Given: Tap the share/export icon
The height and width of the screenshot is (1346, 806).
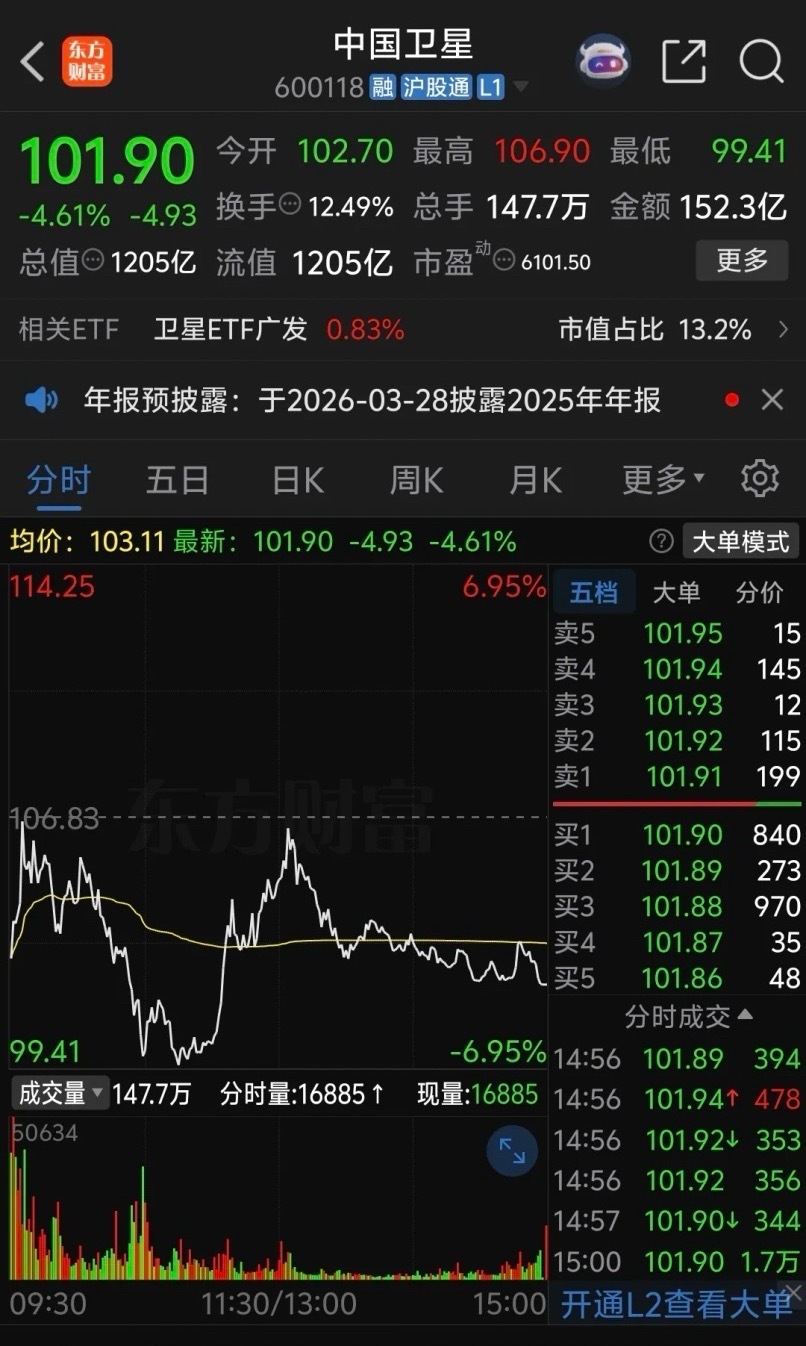Looking at the screenshot, I should pos(684,61).
